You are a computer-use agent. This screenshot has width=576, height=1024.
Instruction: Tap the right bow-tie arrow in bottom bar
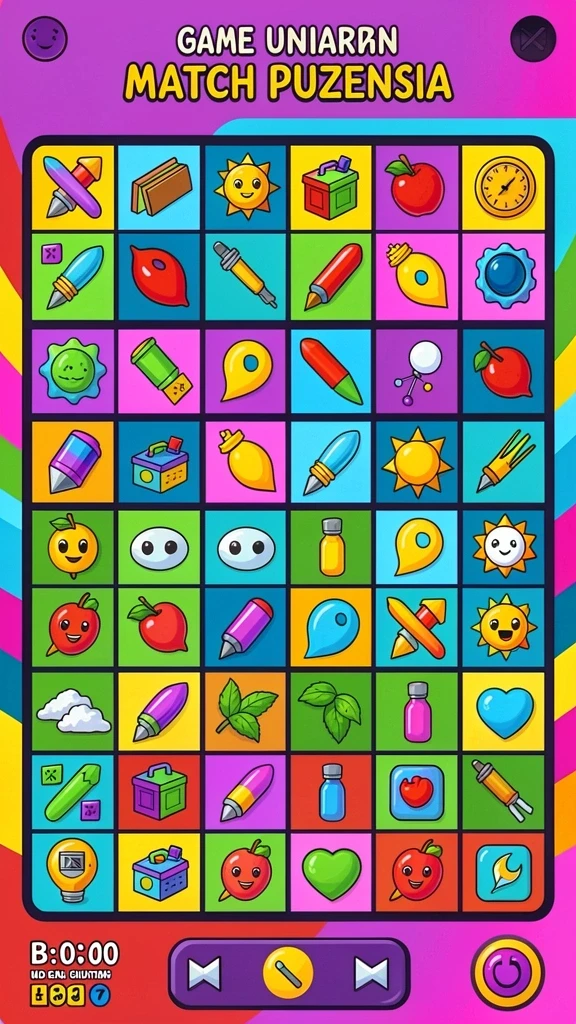point(372,973)
